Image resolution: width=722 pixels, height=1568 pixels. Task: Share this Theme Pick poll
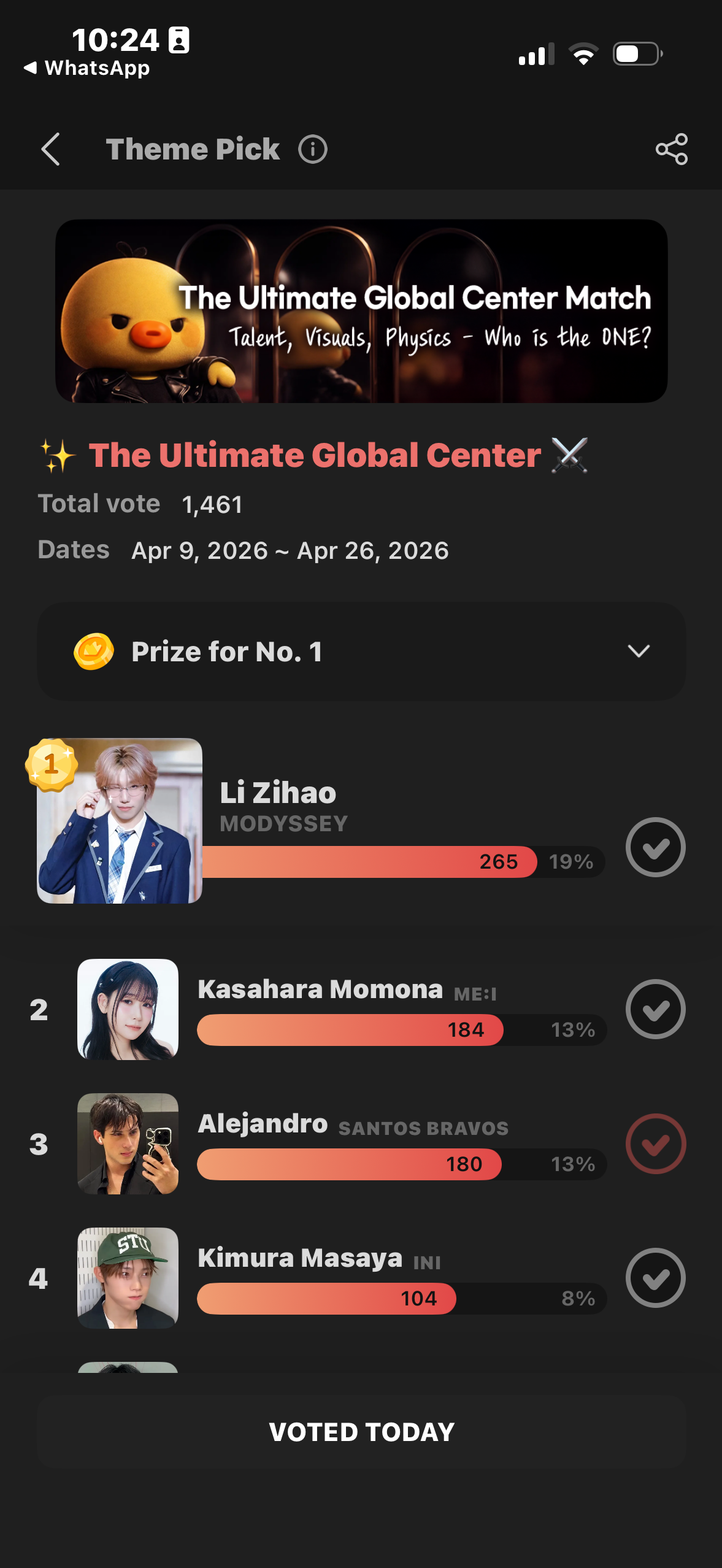coord(671,149)
